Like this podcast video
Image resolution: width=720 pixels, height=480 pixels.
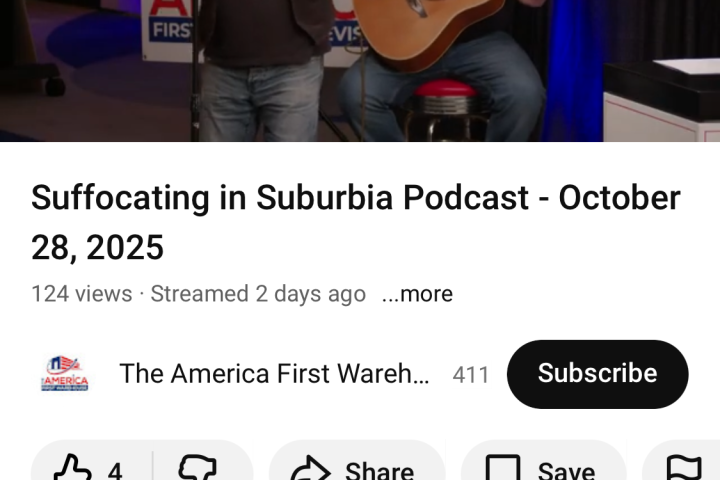pyautogui.click(x=90, y=468)
